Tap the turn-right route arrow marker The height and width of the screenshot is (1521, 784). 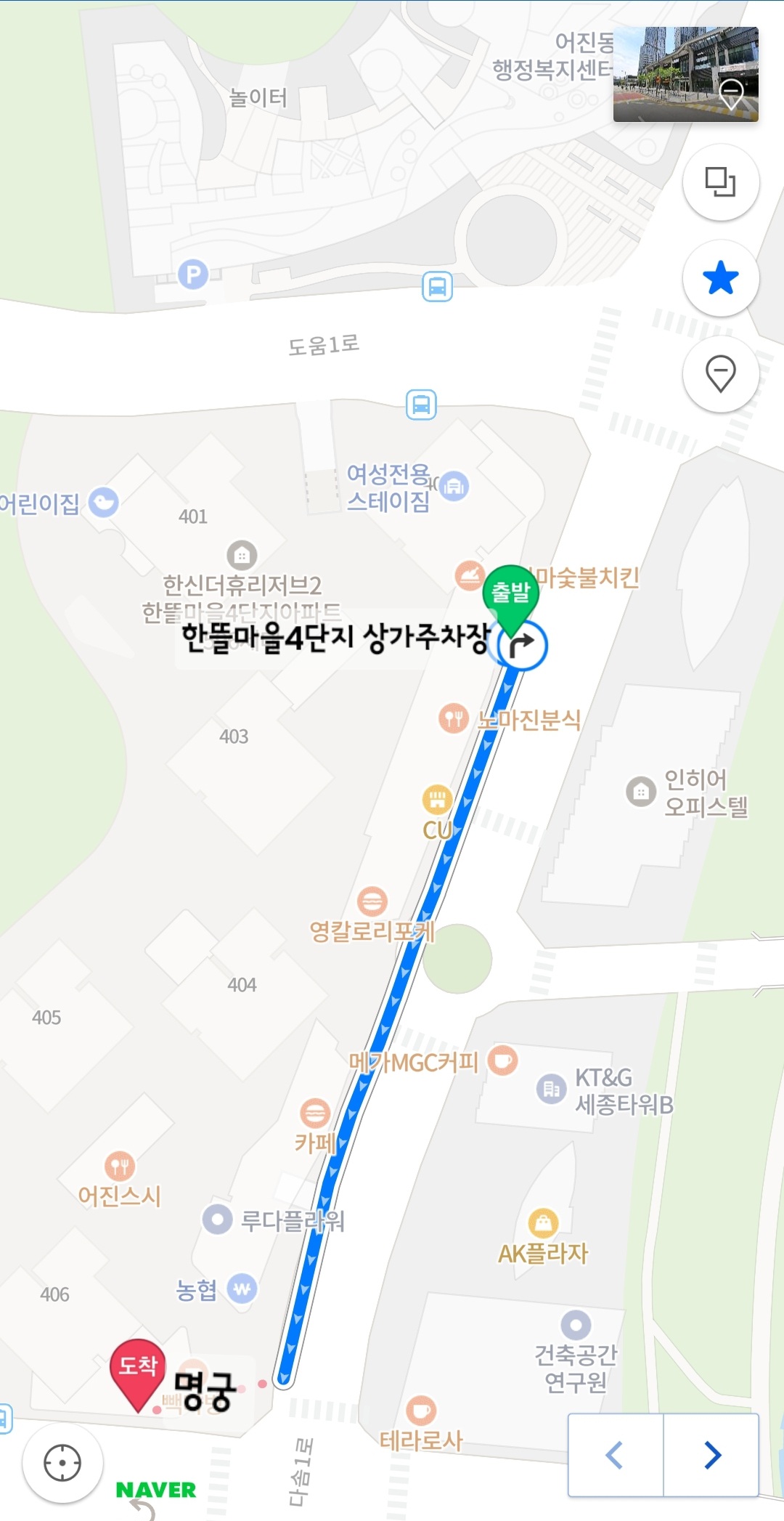point(523,644)
